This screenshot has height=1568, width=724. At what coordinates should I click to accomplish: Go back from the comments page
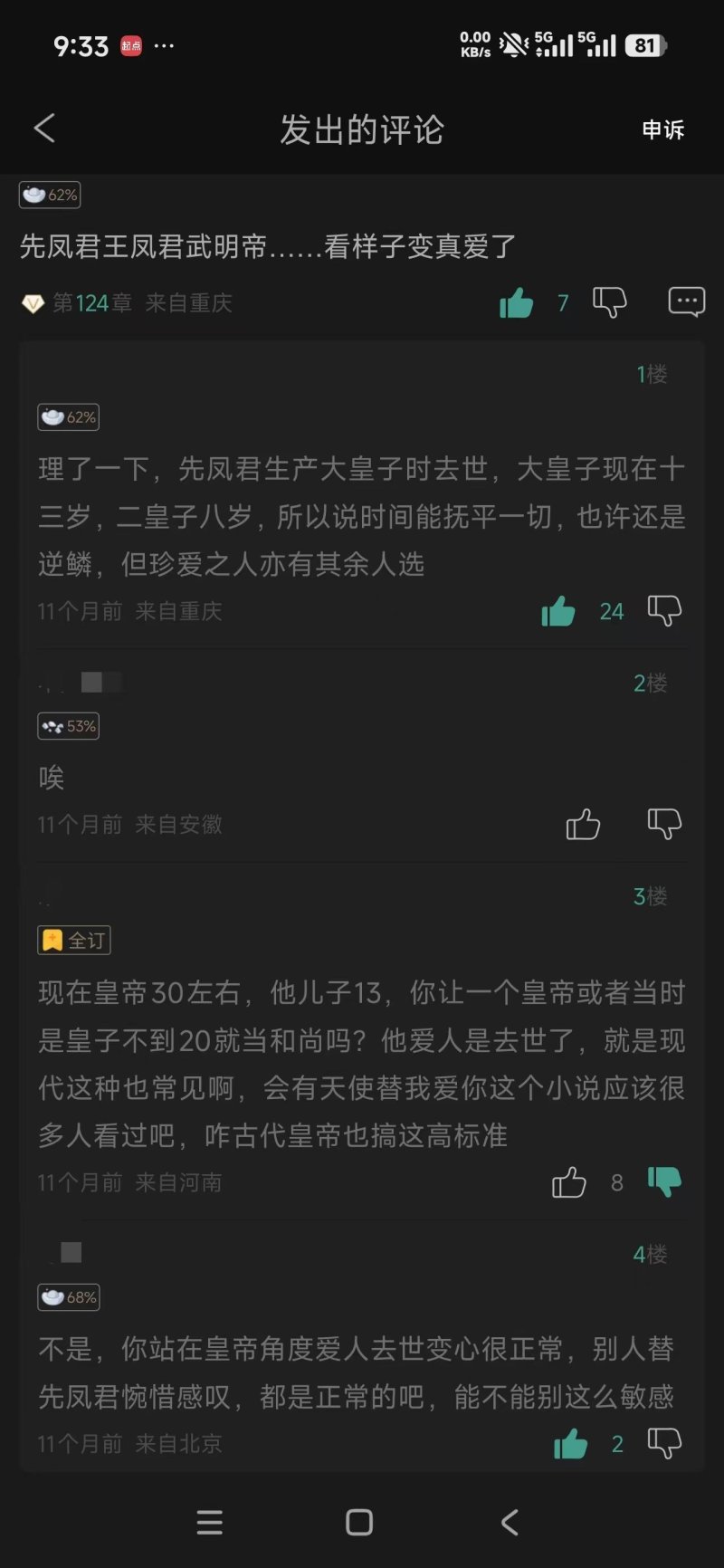tap(44, 129)
